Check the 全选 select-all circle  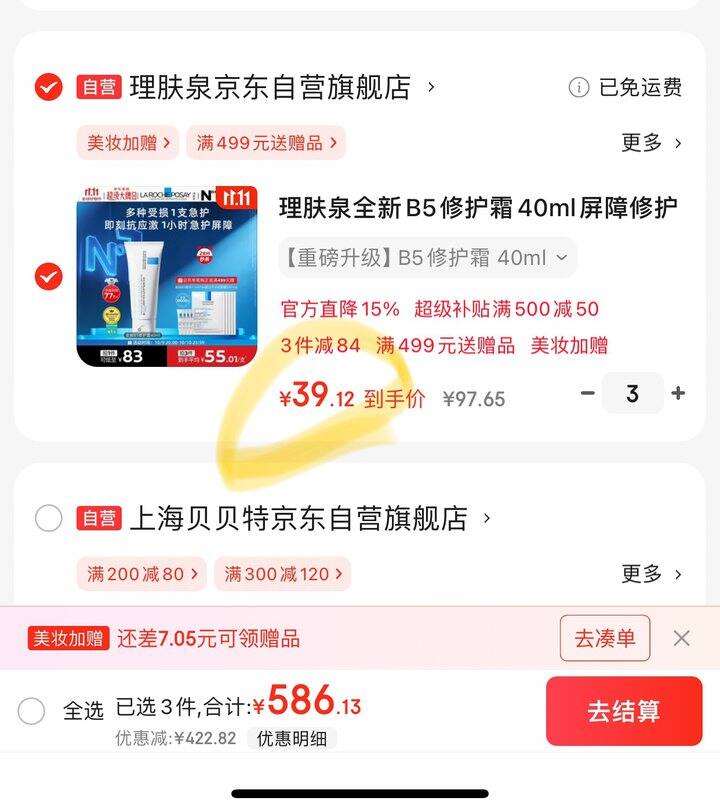(32, 711)
